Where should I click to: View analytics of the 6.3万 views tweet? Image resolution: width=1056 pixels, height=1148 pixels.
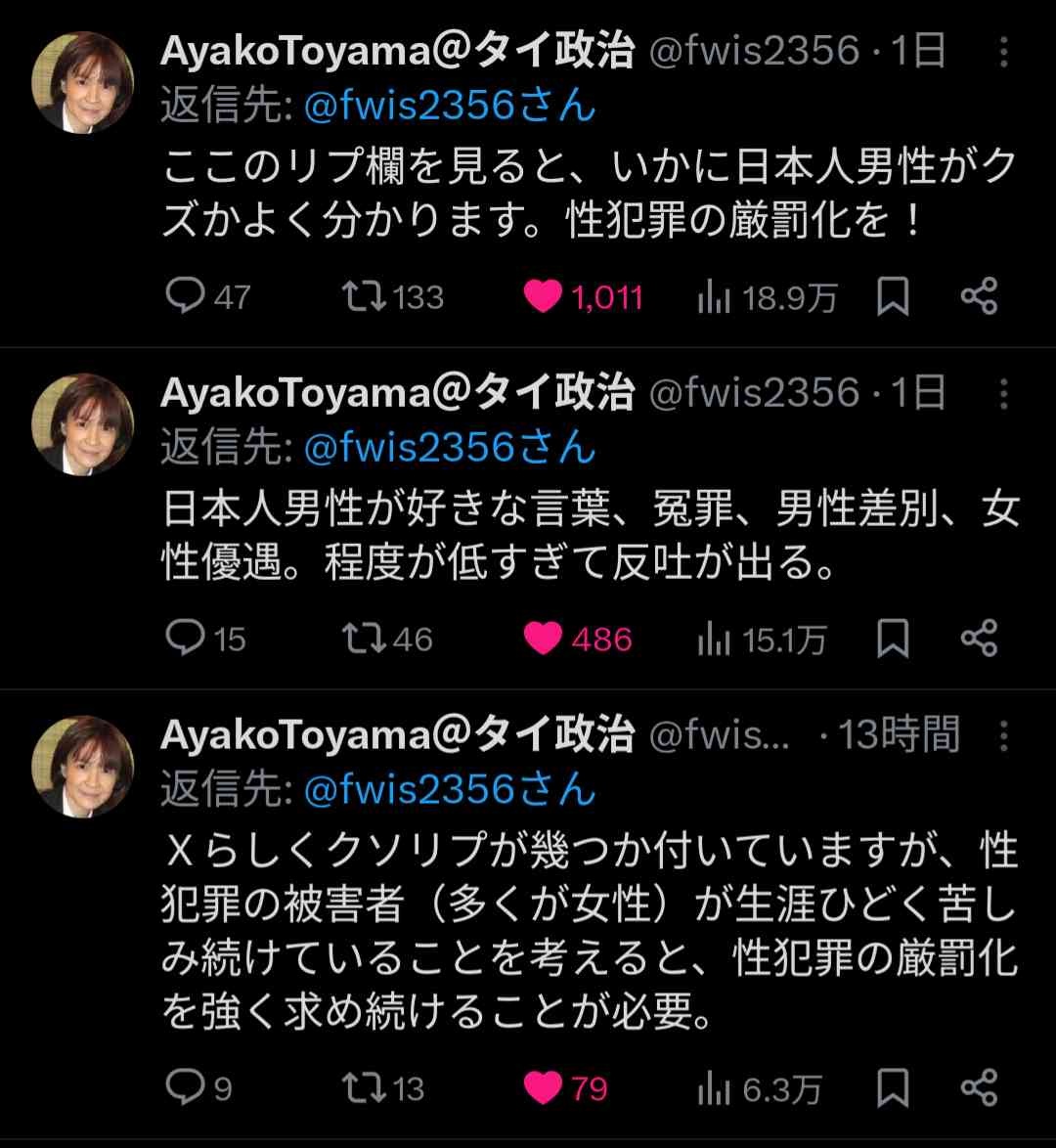tap(760, 1088)
